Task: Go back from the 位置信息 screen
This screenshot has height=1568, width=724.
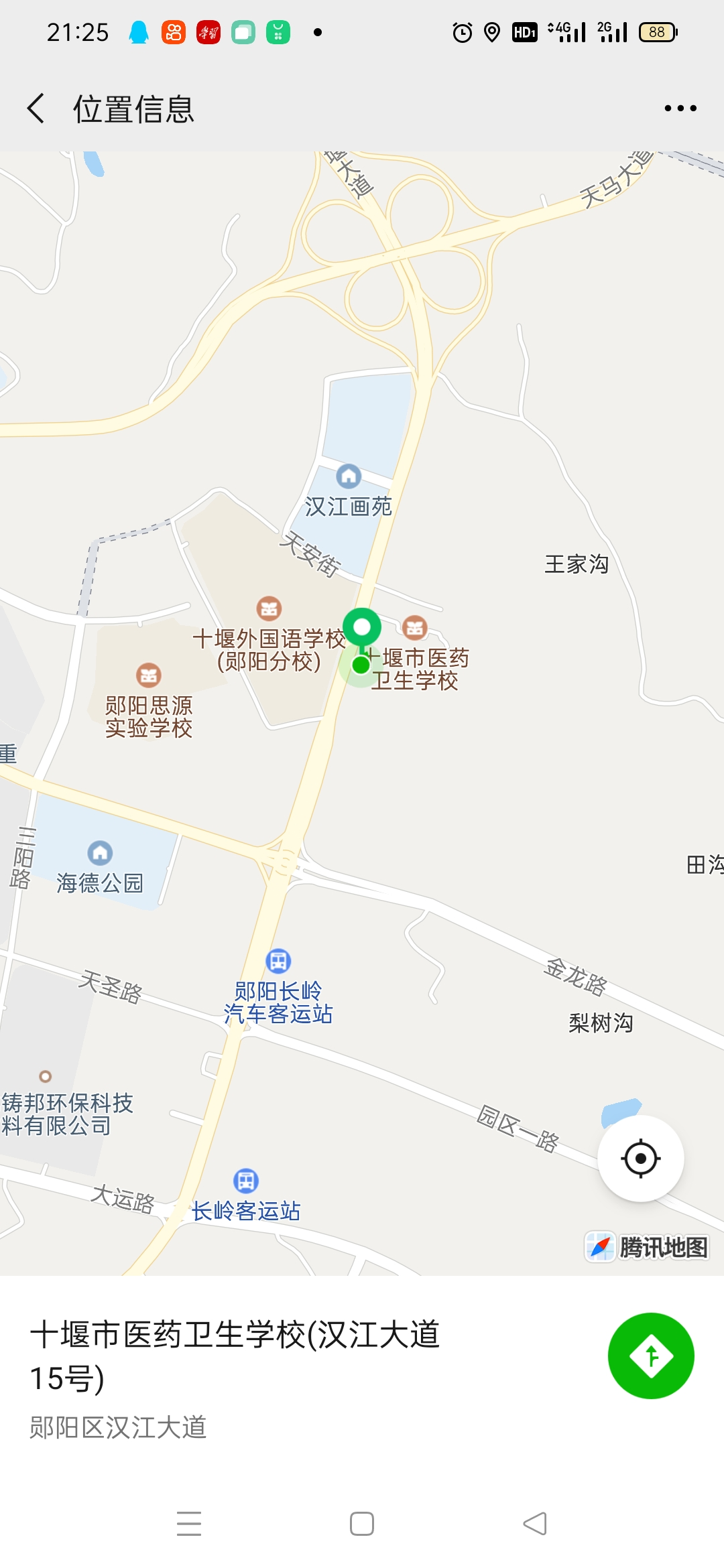Action: (x=36, y=109)
